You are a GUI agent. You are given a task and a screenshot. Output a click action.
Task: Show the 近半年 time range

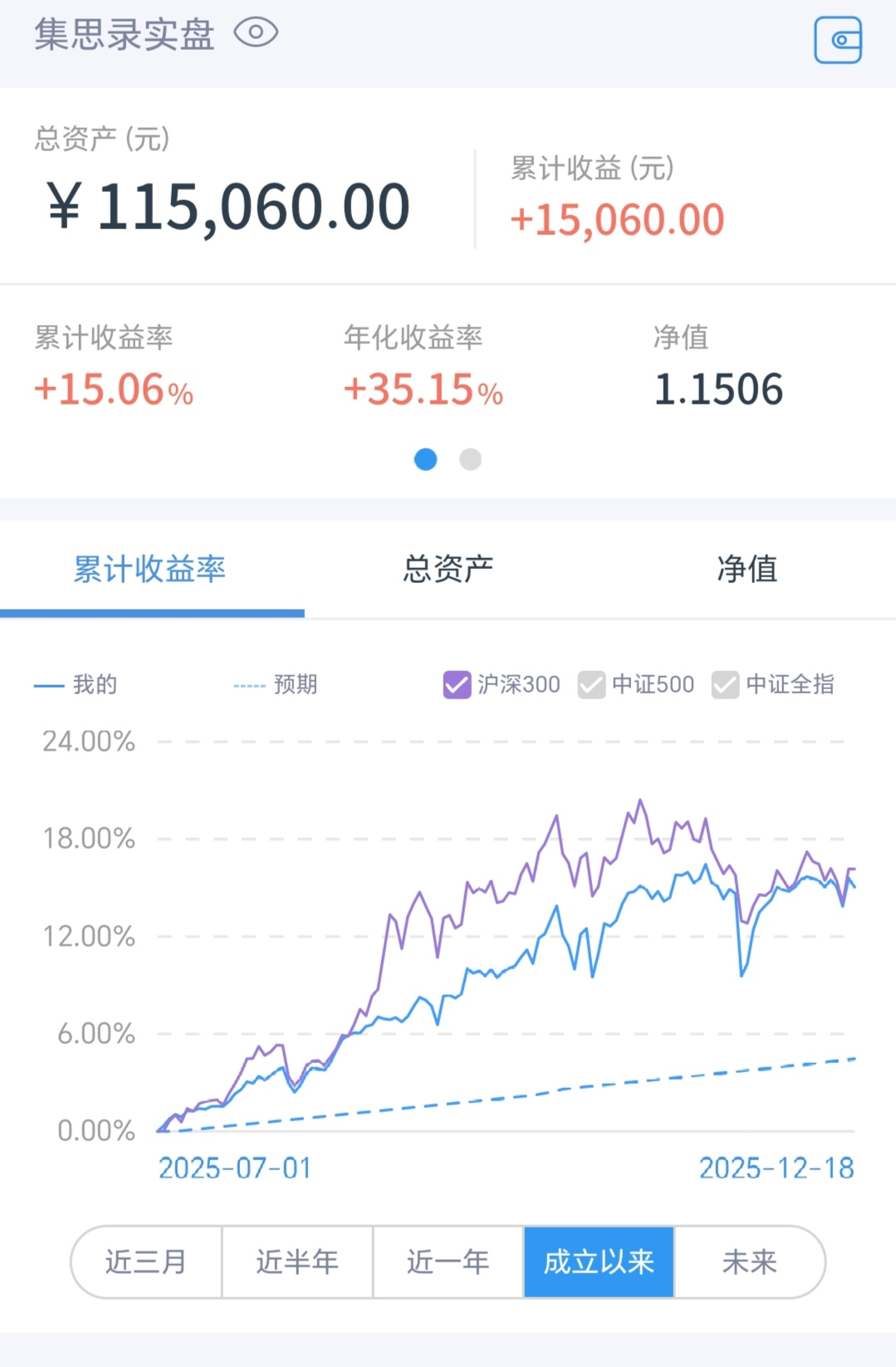coord(297,1262)
